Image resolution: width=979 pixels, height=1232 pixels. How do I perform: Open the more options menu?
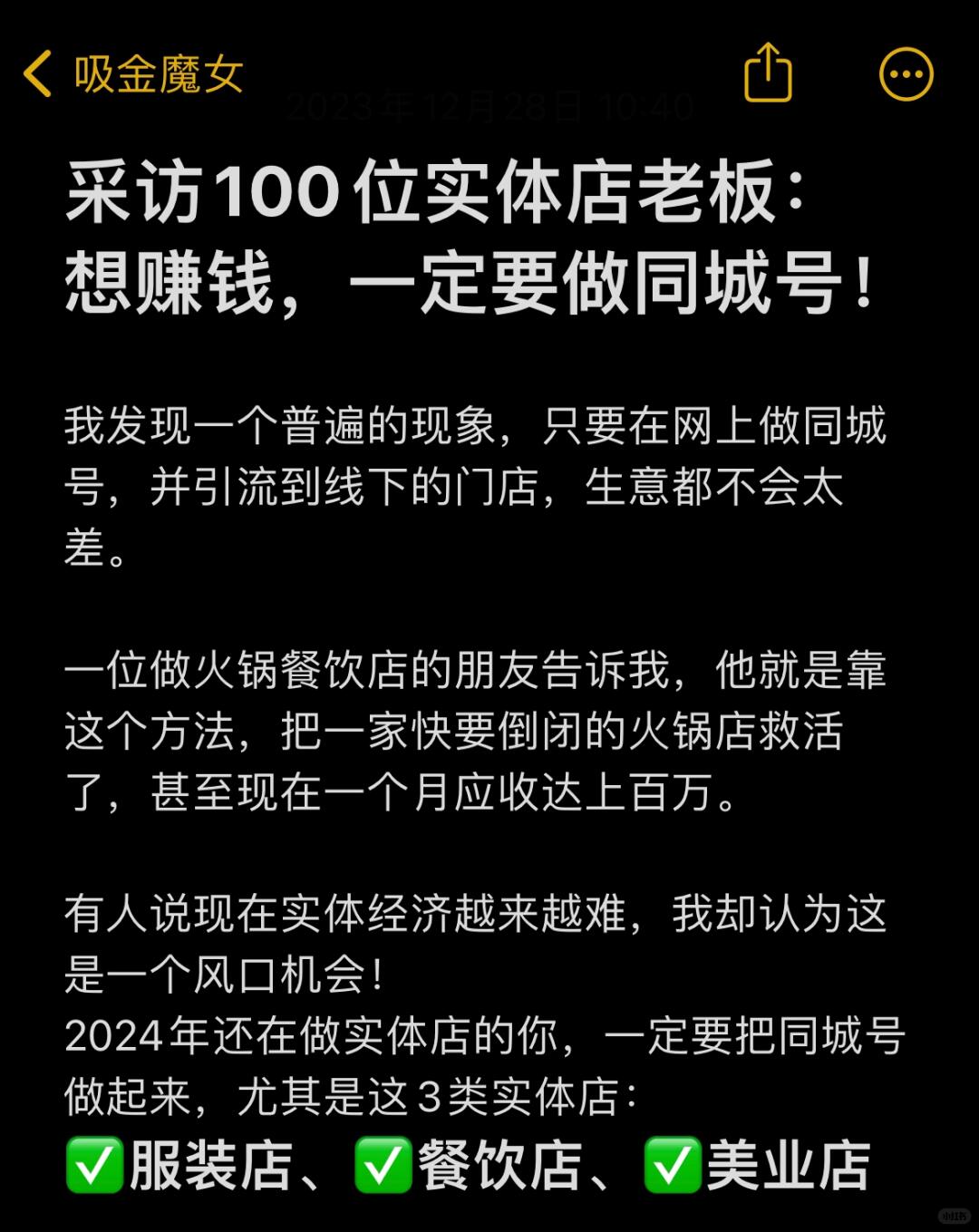click(x=906, y=74)
